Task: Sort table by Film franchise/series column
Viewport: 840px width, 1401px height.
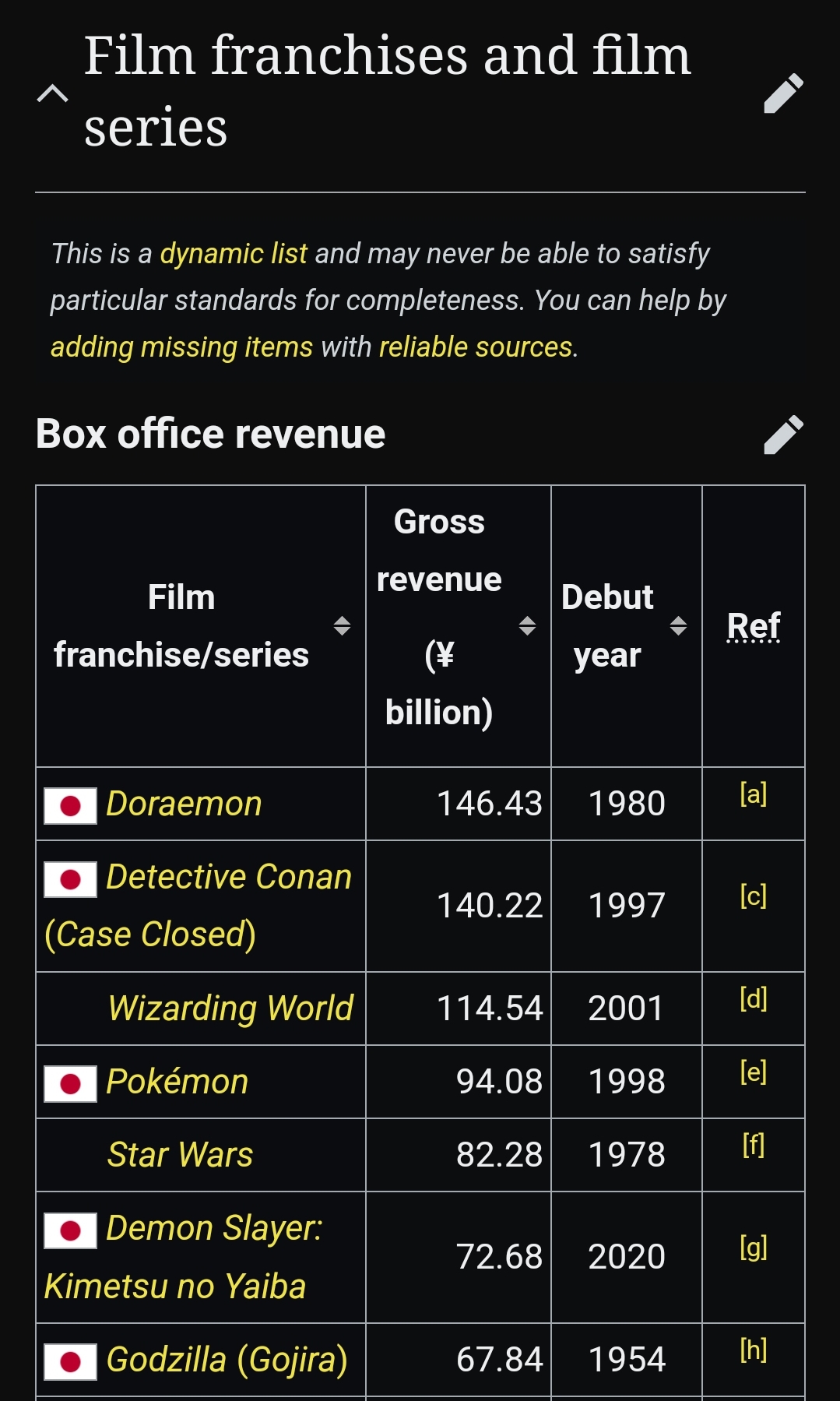Action: [342, 625]
